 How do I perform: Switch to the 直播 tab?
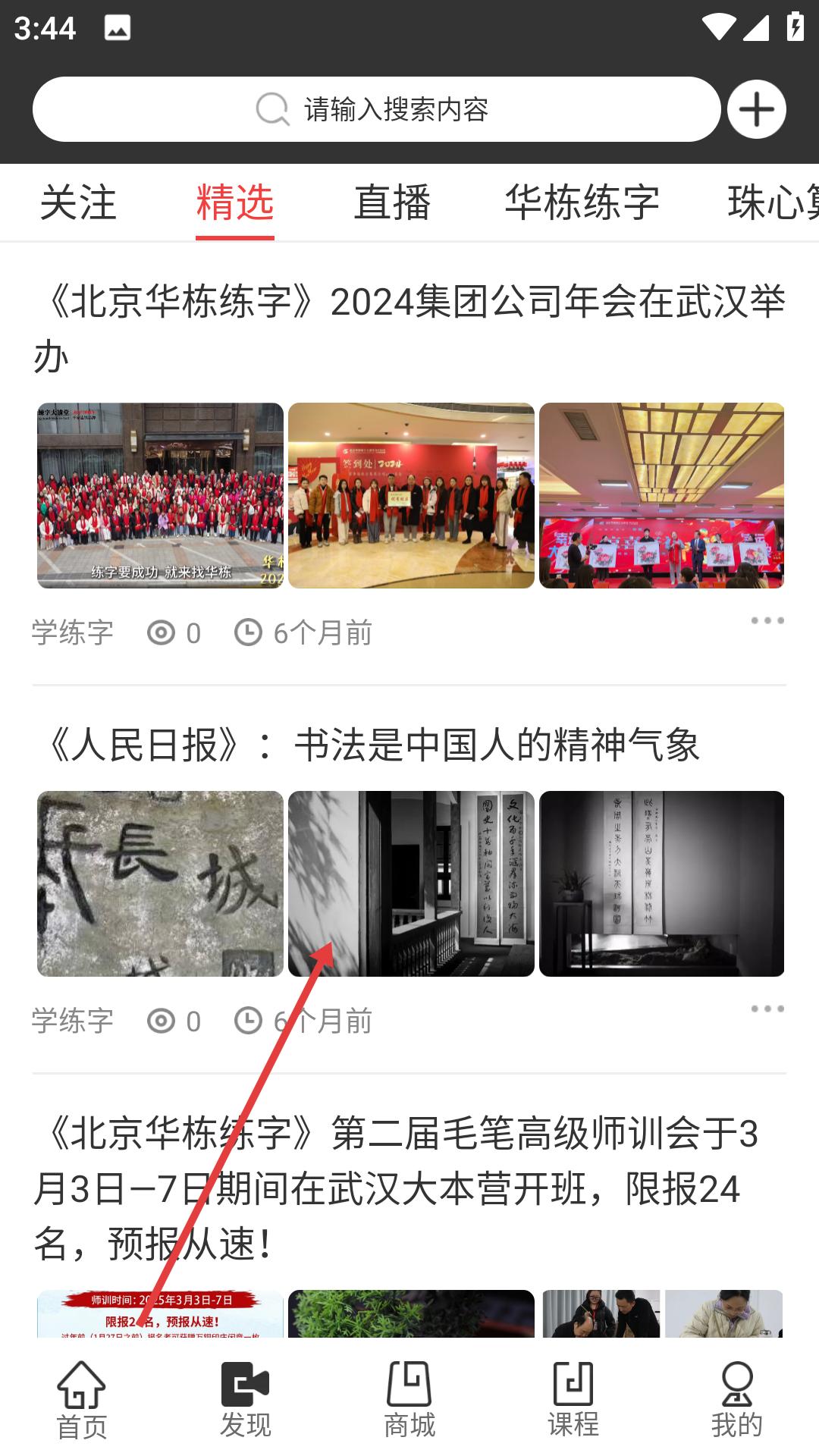[x=392, y=203]
